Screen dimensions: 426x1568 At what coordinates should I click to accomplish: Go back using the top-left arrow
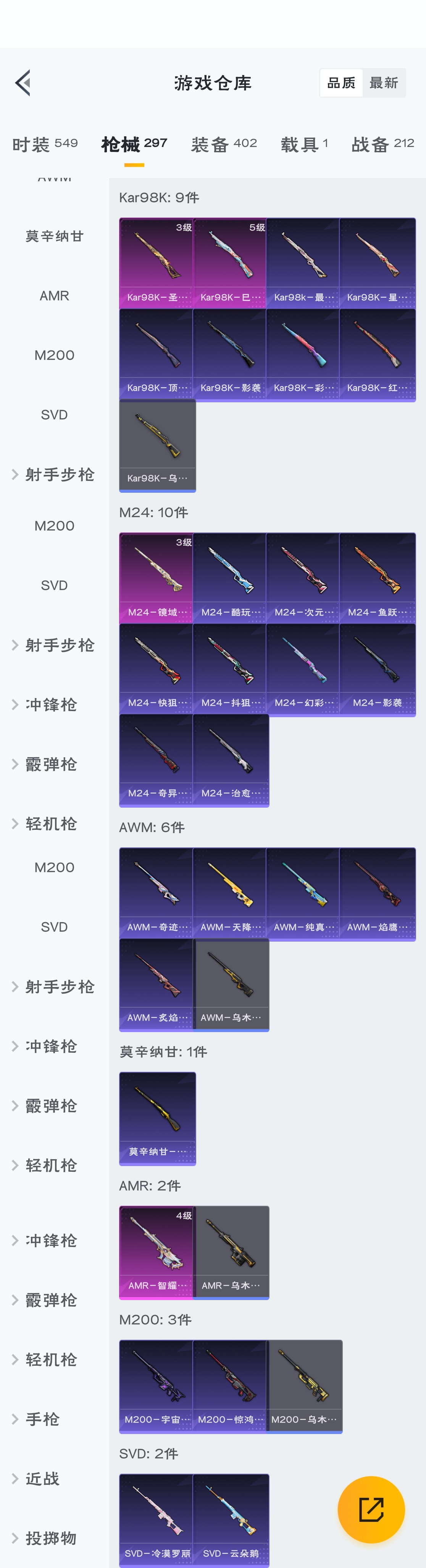point(23,83)
